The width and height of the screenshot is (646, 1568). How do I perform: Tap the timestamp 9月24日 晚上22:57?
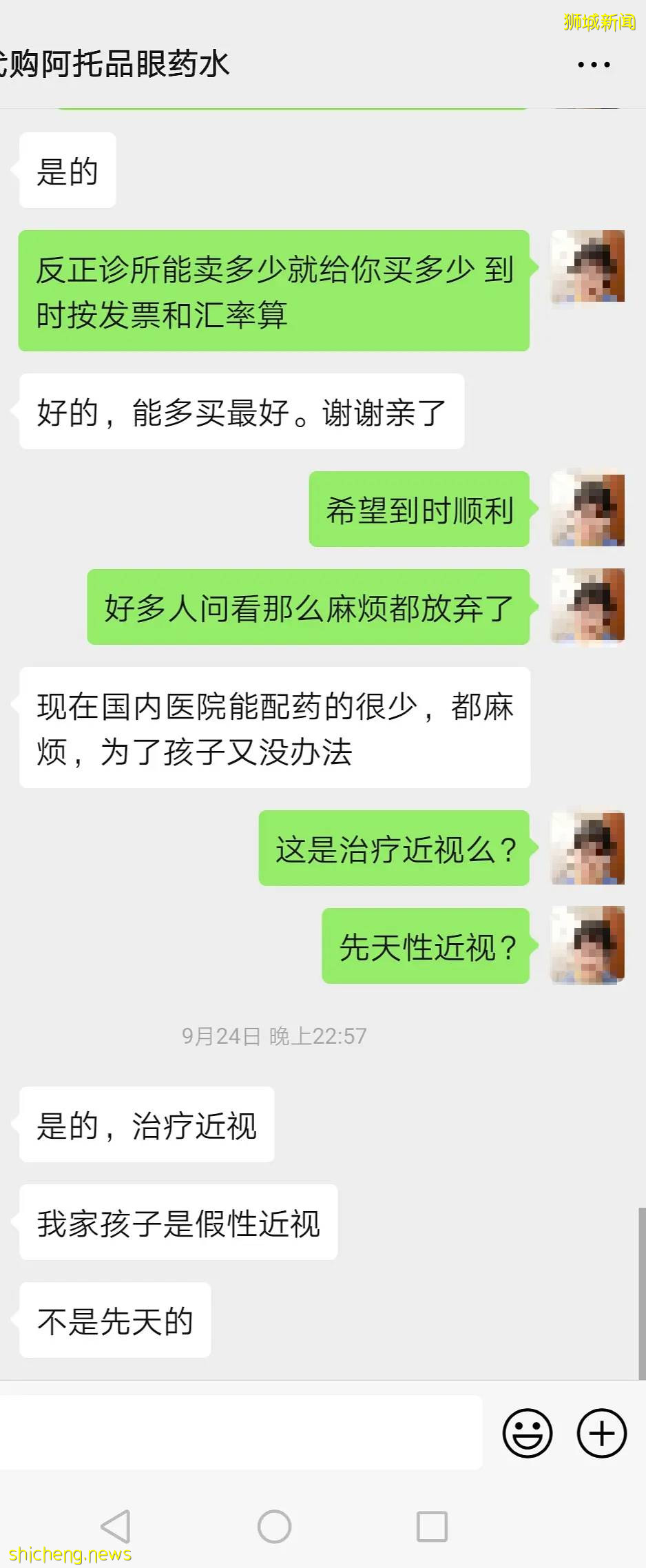(x=273, y=1035)
